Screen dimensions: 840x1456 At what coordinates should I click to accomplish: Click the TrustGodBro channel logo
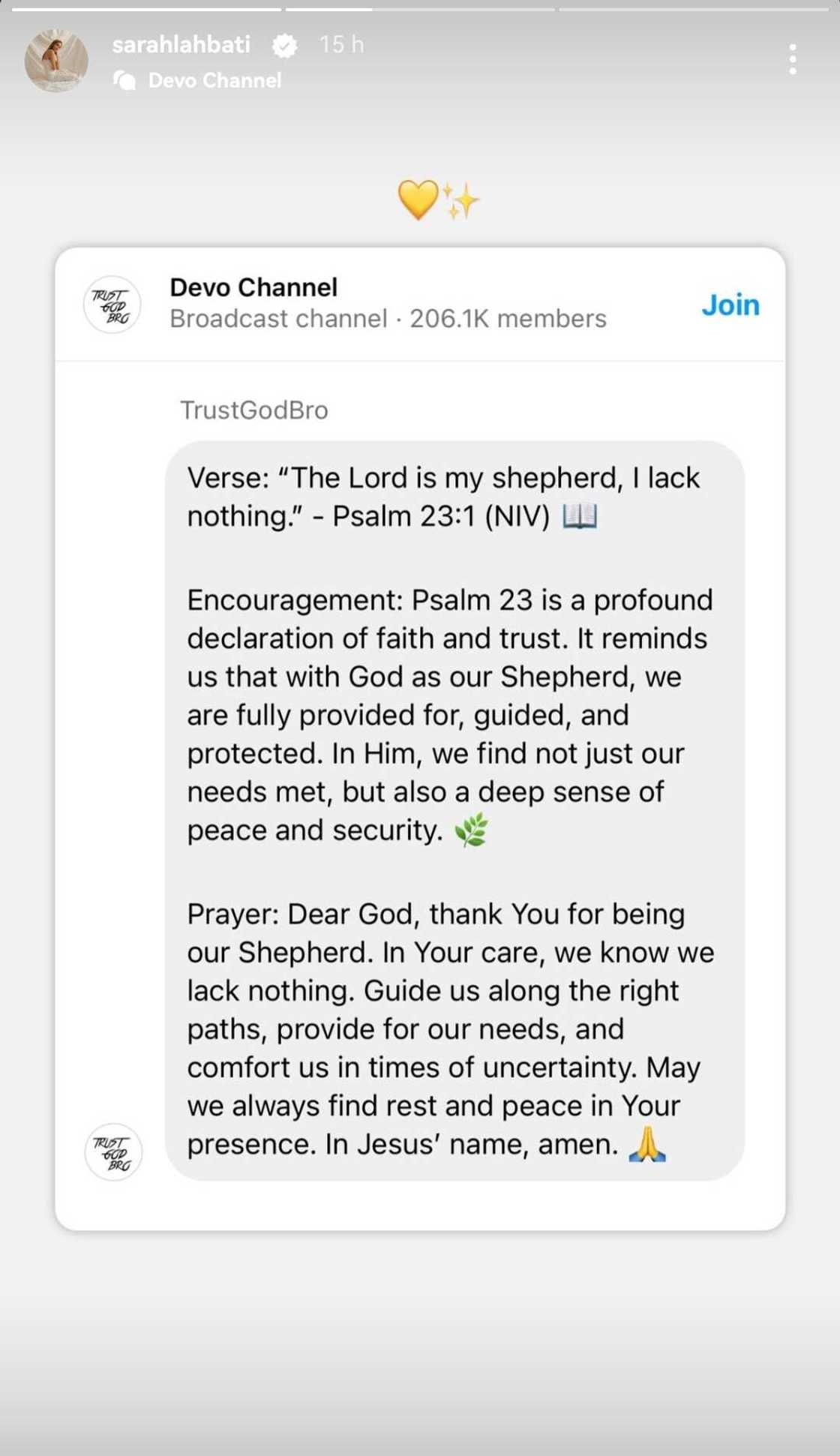[111, 306]
